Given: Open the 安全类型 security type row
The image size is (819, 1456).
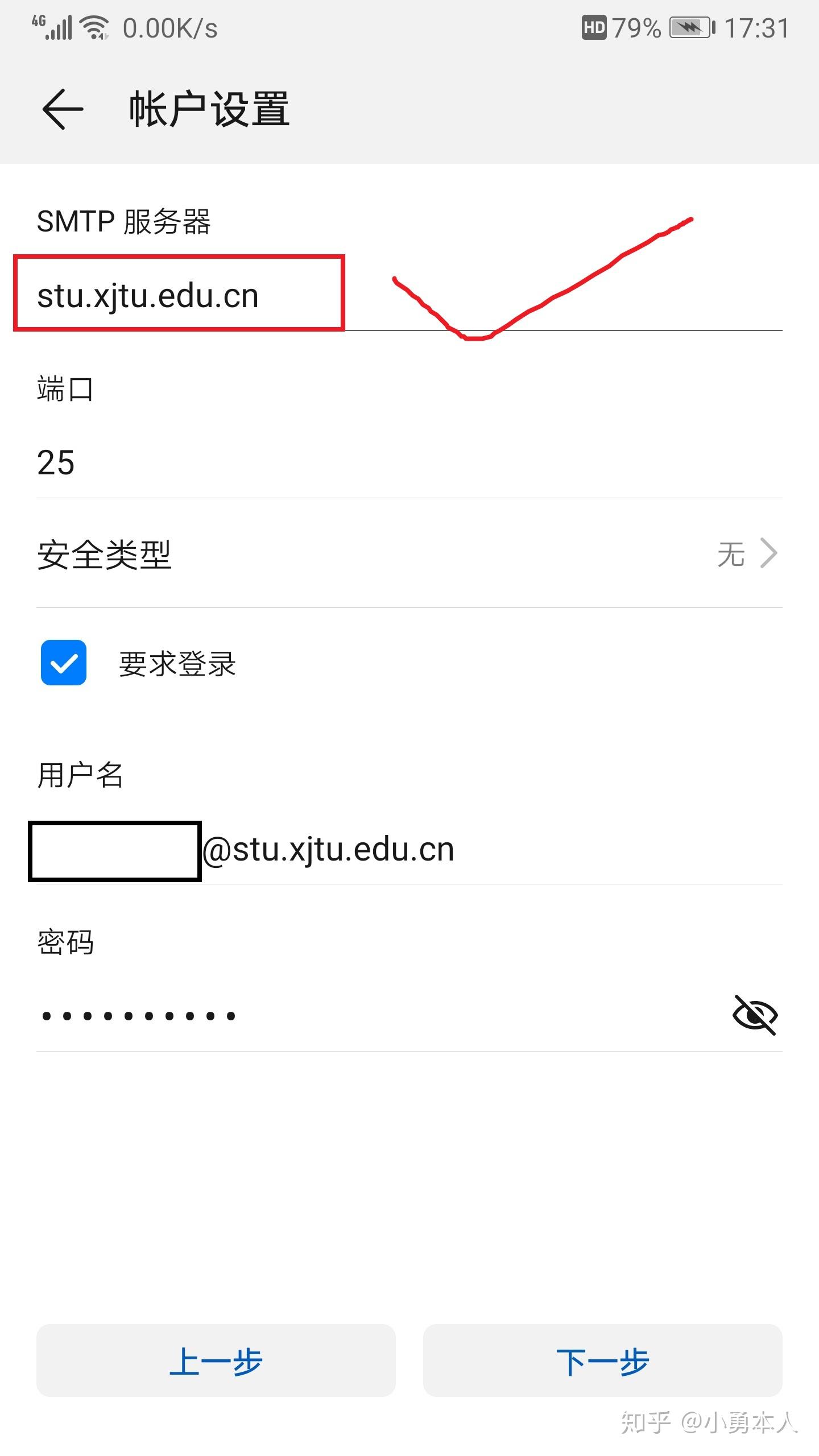Looking at the screenshot, I should (x=409, y=554).
